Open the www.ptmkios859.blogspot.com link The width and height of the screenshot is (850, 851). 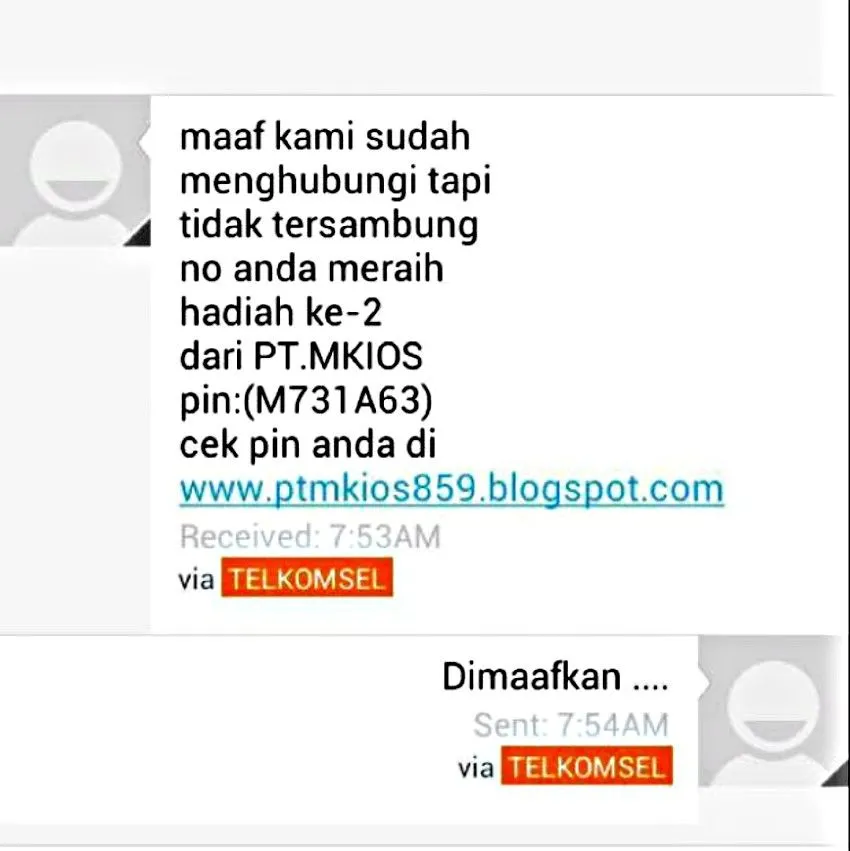coord(450,489)
